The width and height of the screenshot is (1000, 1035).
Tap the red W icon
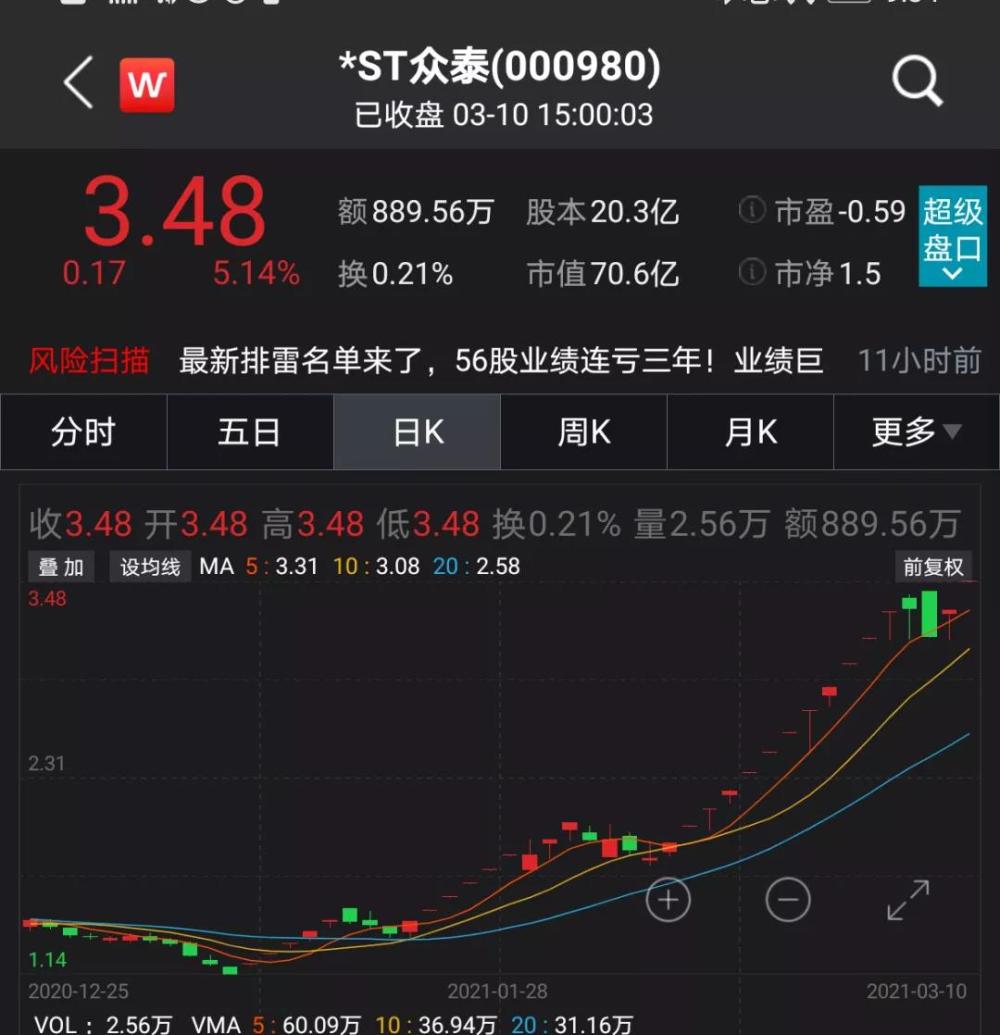(147, 85)
